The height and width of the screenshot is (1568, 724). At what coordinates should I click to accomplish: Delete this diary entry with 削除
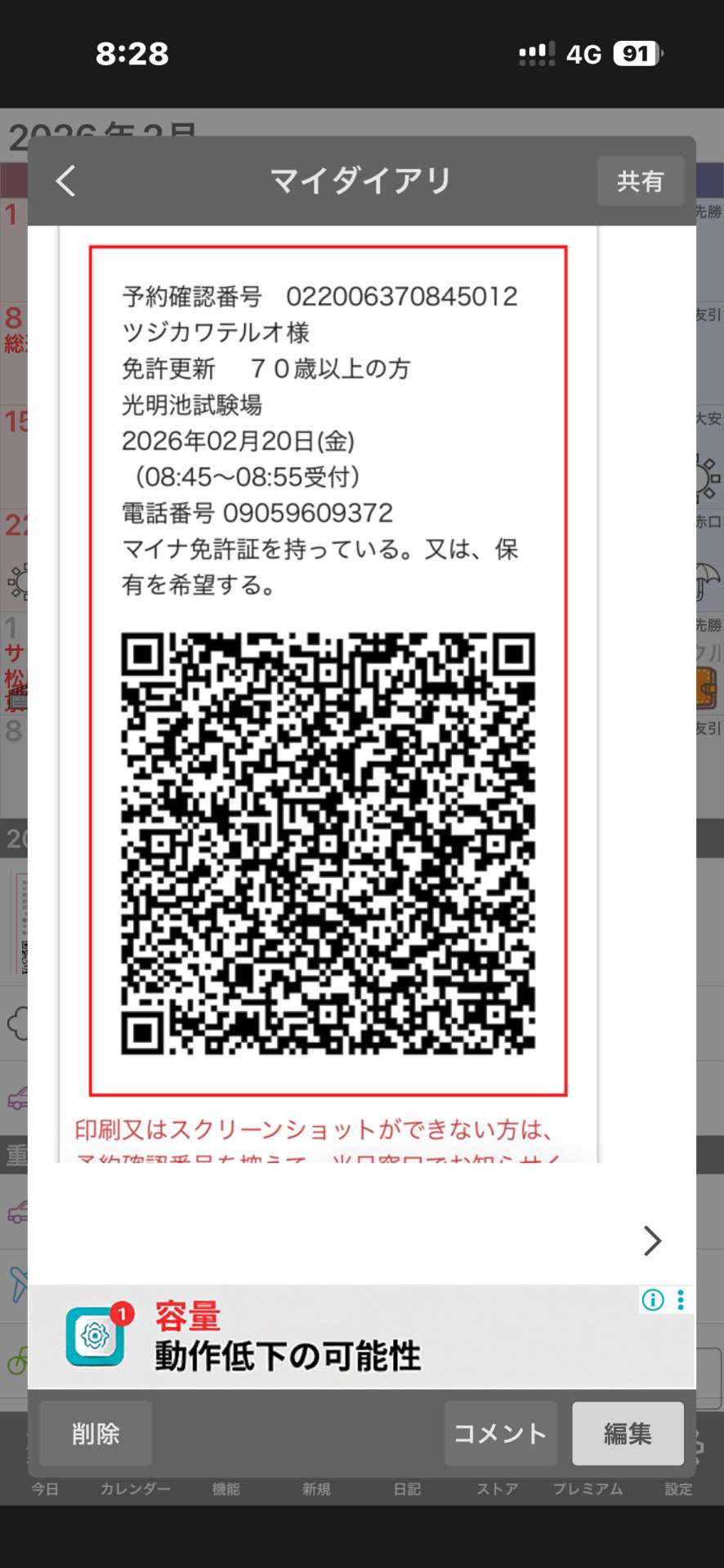coord(96,1433)
